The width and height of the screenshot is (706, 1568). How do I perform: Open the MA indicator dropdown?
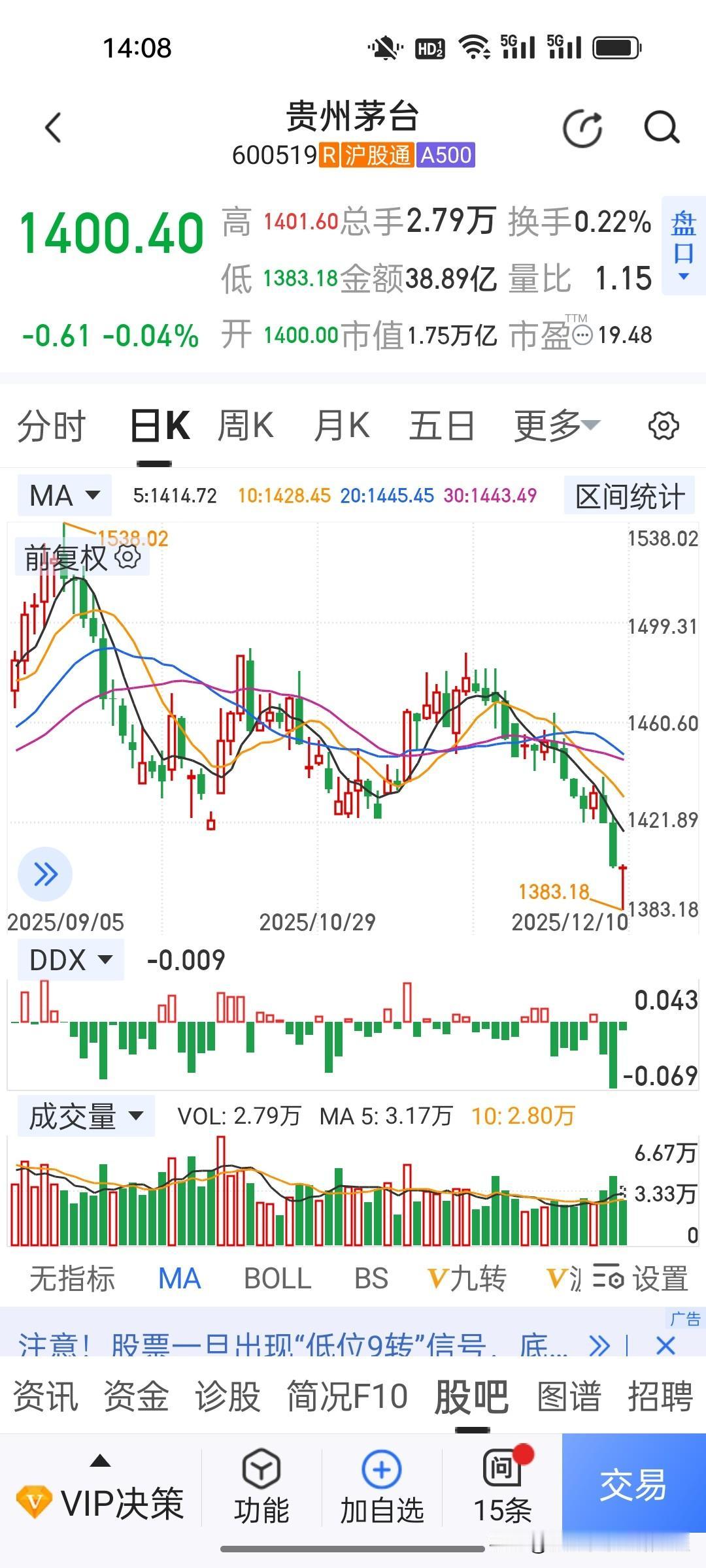pos(64,495)
